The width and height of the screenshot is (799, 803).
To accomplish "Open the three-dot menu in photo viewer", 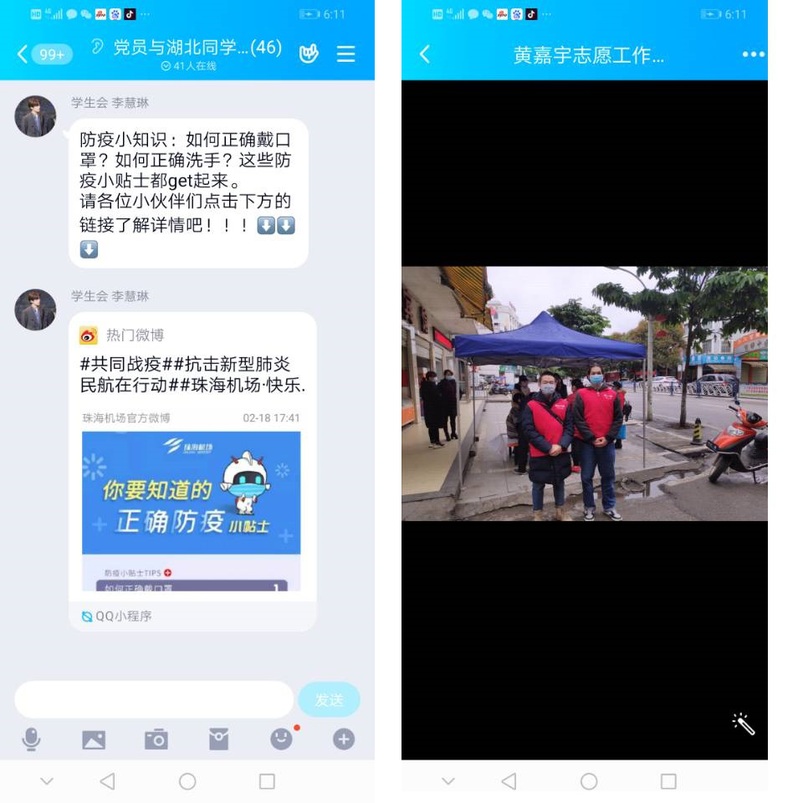I will click(x=752, y=54).
